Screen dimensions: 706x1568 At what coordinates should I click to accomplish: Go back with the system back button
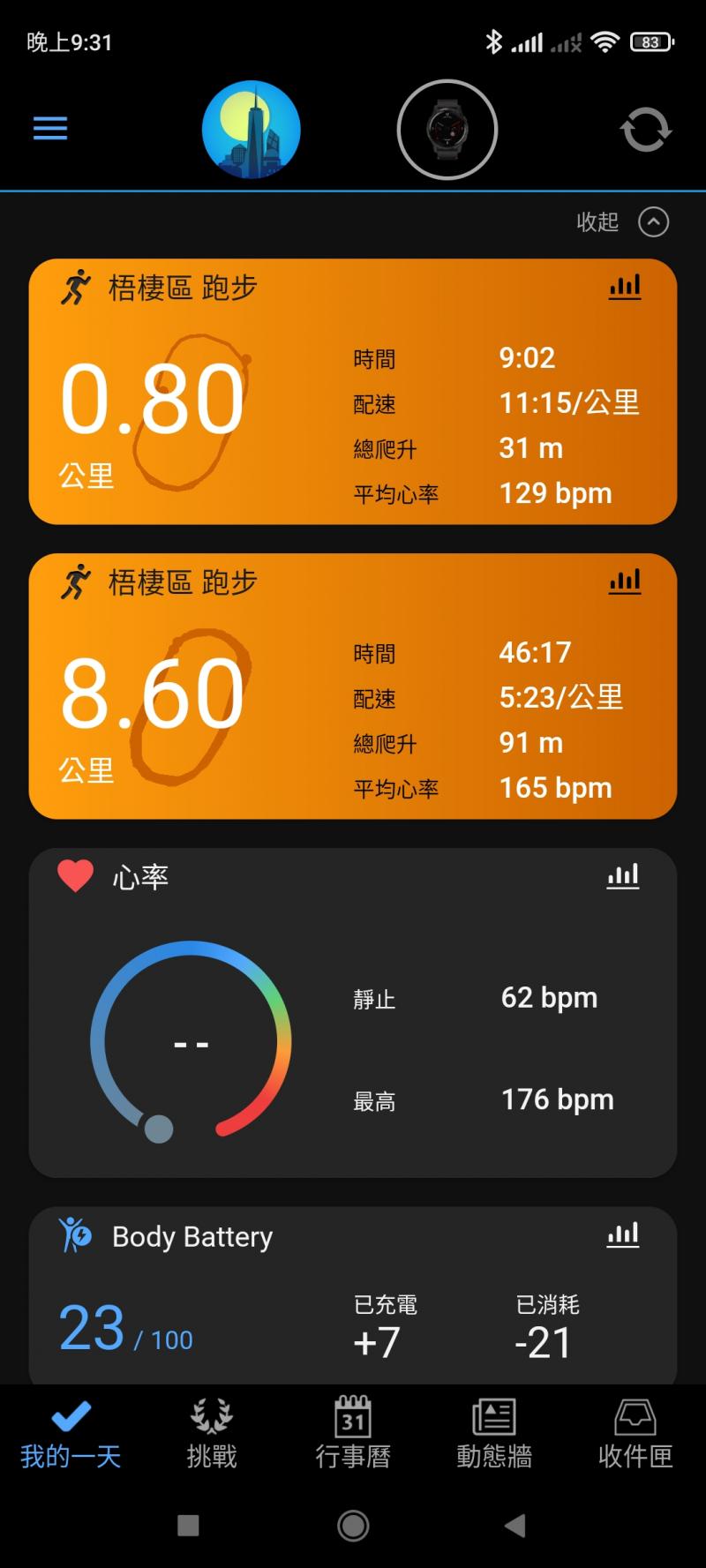pos(515,1526)
